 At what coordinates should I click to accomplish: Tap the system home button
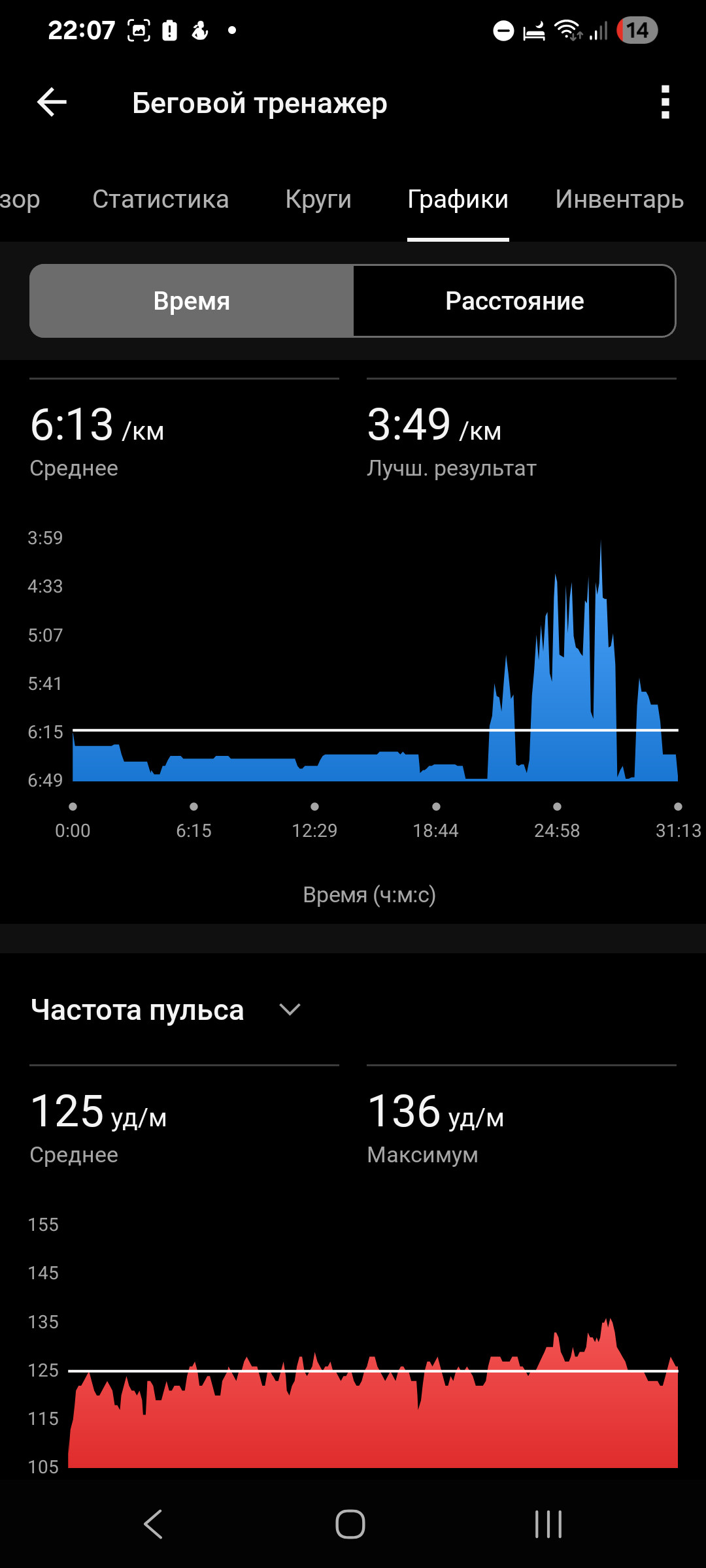(350, 1524)
